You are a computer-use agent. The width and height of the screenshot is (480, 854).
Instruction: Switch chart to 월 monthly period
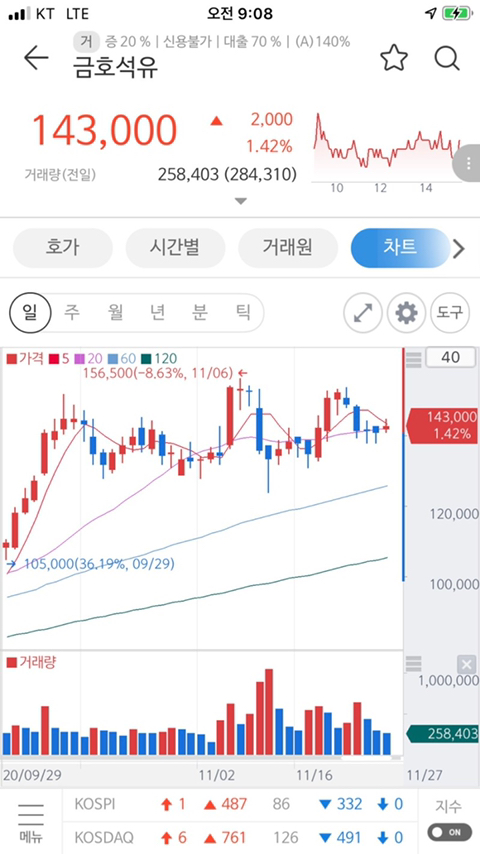[115, 313]
